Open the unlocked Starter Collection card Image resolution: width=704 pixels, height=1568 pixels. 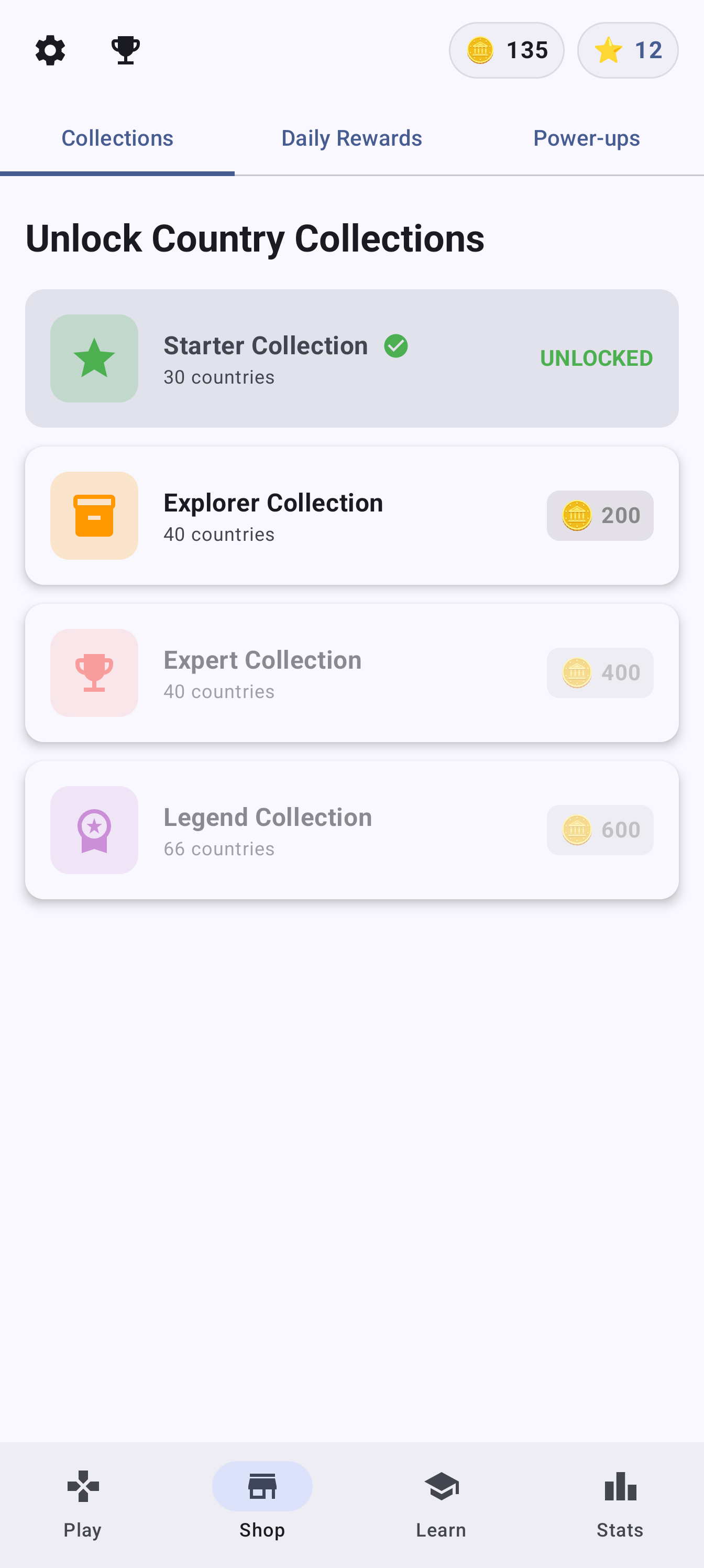[x=351, y=358]
